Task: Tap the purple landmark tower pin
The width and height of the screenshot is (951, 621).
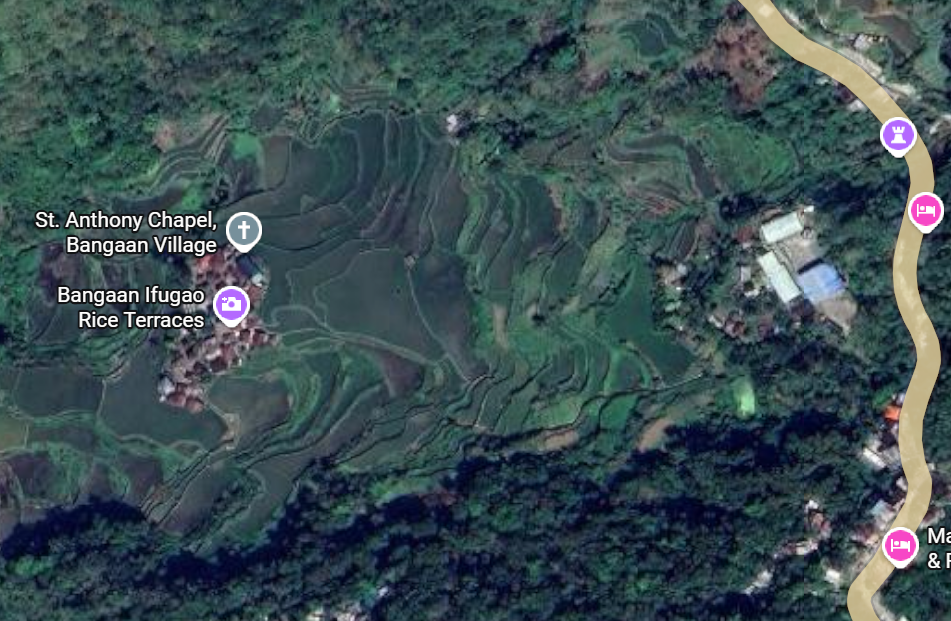Action: (898, 134)
